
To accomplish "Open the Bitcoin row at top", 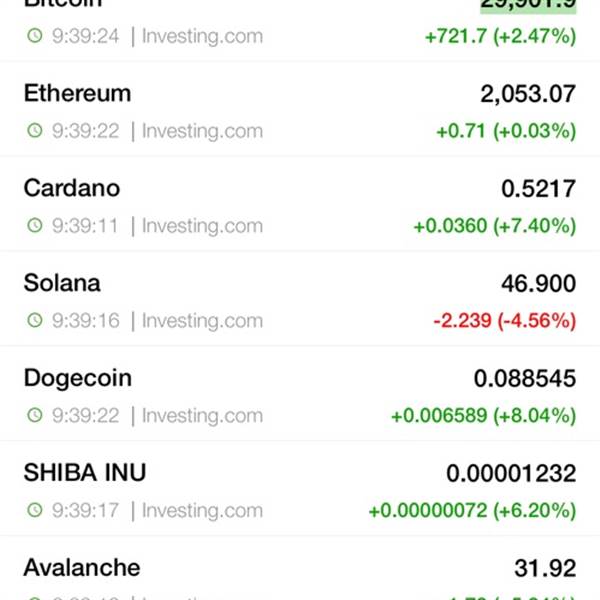I will 300,30.
